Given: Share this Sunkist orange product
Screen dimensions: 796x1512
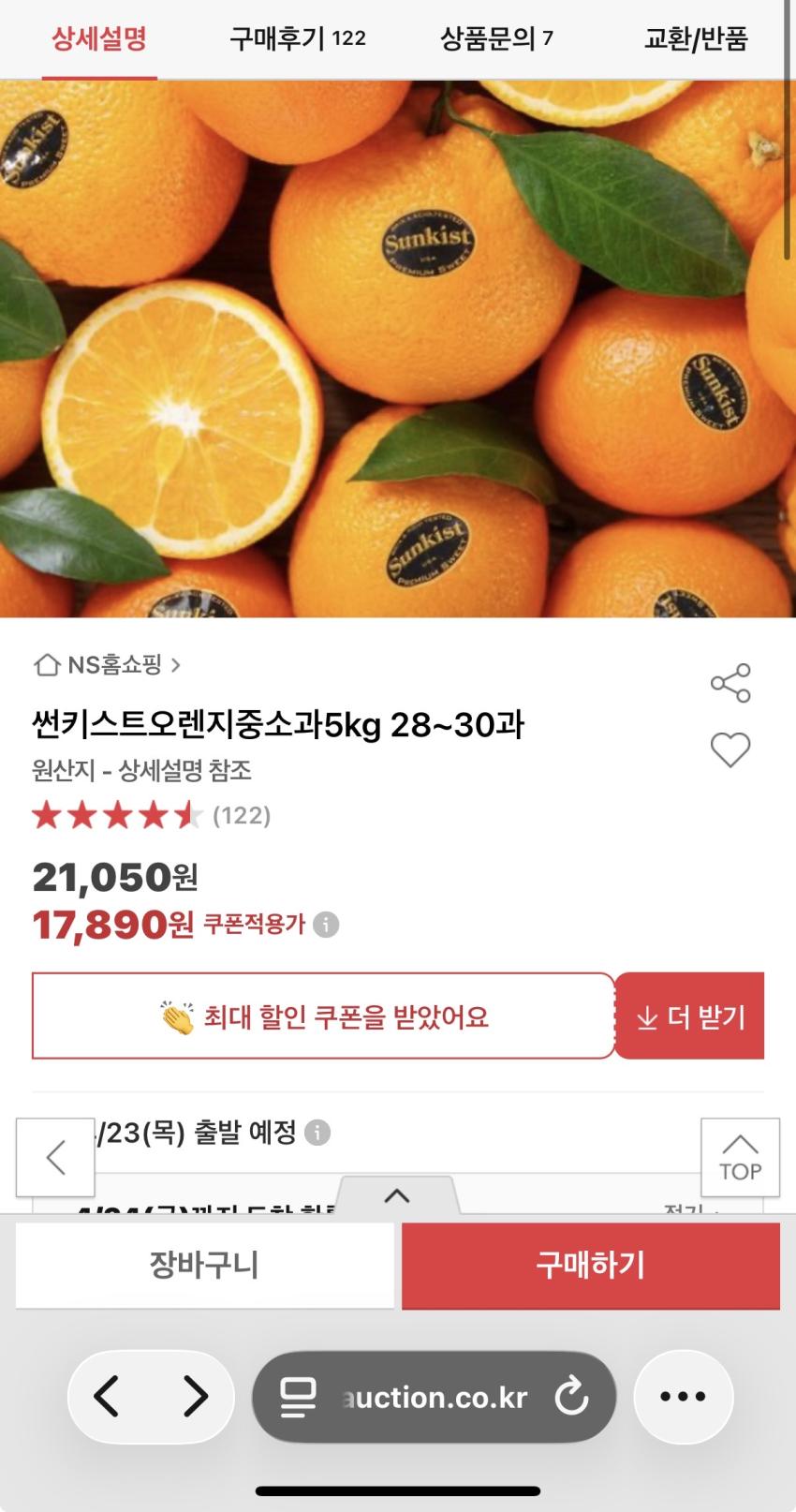Looking at the screenshot, I should coord(730,683).
